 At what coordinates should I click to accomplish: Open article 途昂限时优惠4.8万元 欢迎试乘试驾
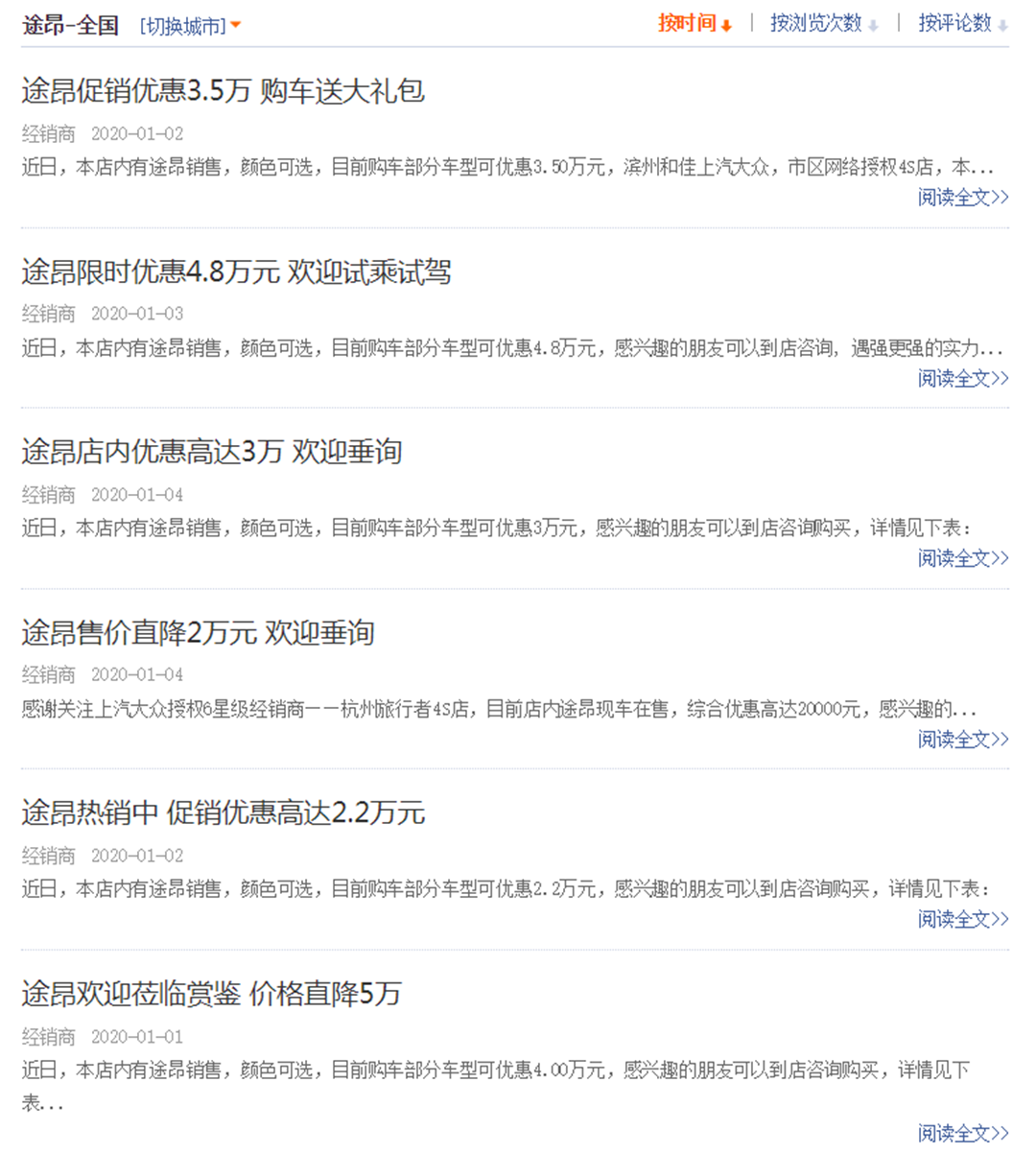[x=236, y=271]
